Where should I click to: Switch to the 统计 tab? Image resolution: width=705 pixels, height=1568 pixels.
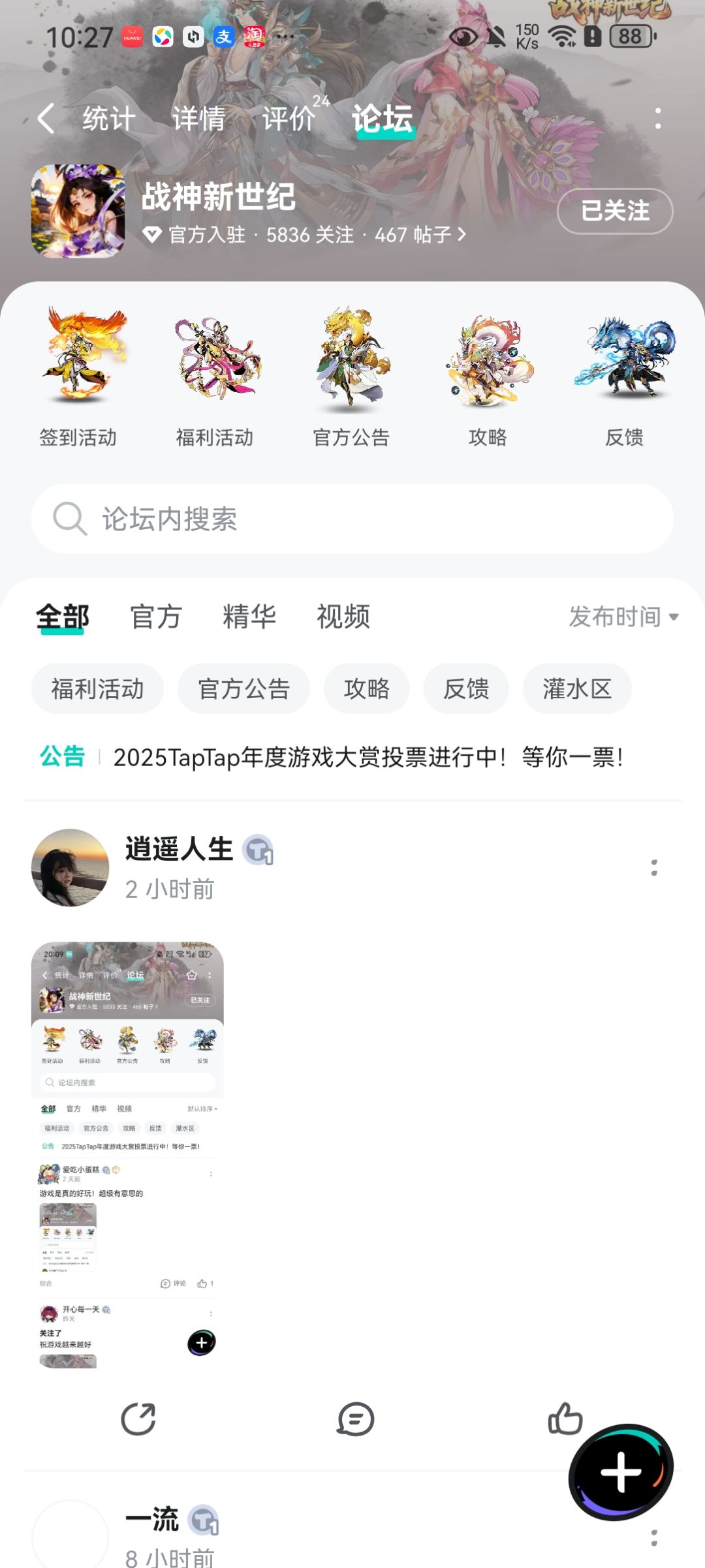[108, 119]
